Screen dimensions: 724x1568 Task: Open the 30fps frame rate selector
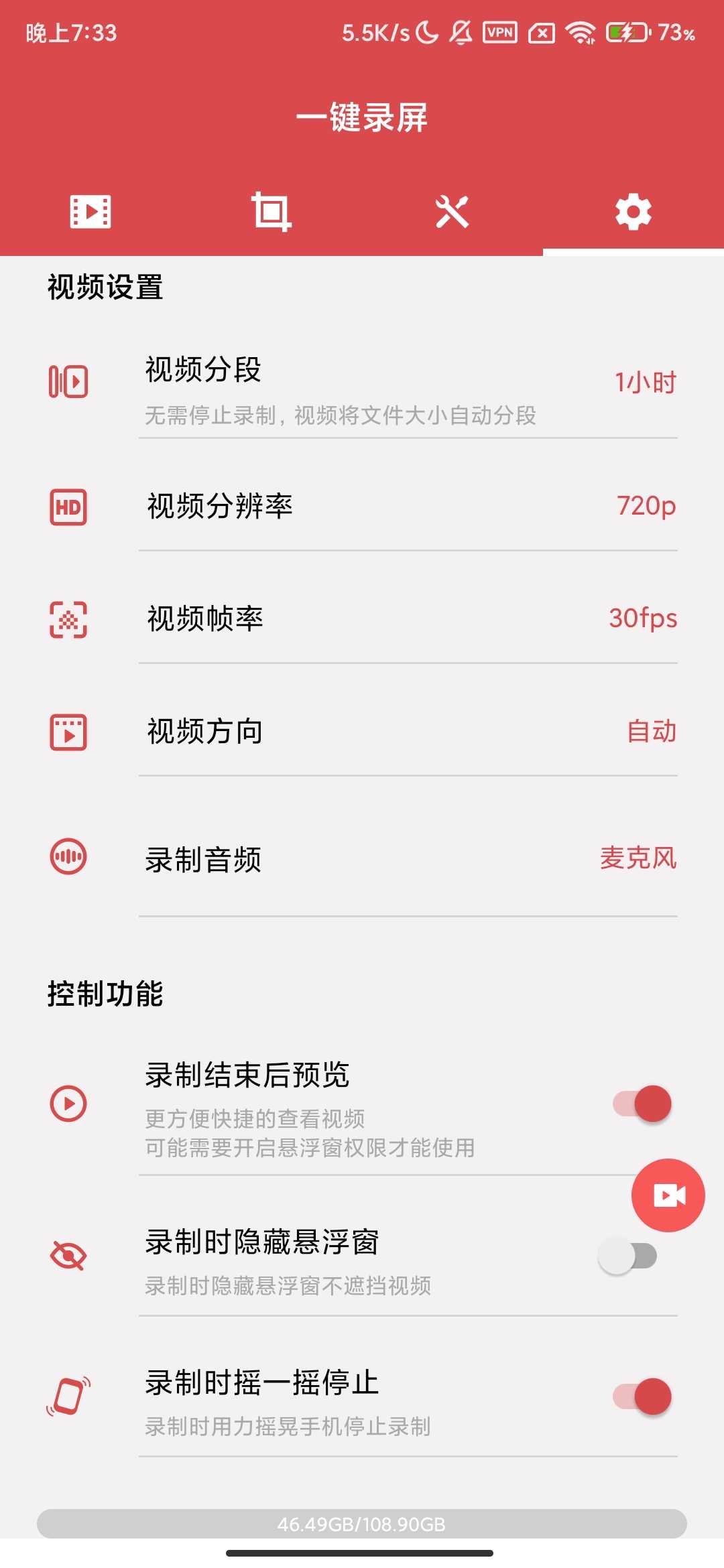642,620
